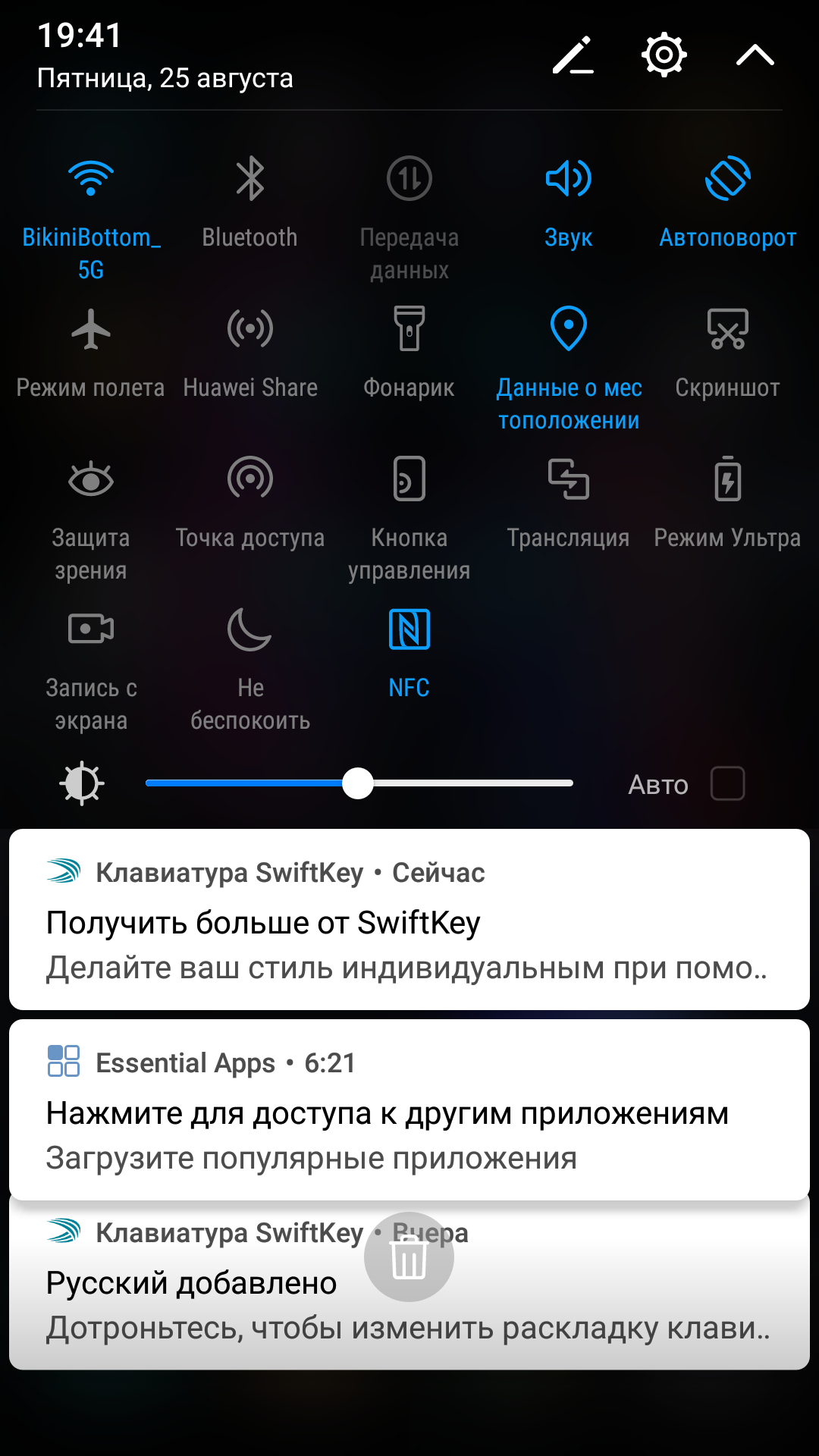Turn on Bluetooth
819x1456 pixels.
(249, 180)
